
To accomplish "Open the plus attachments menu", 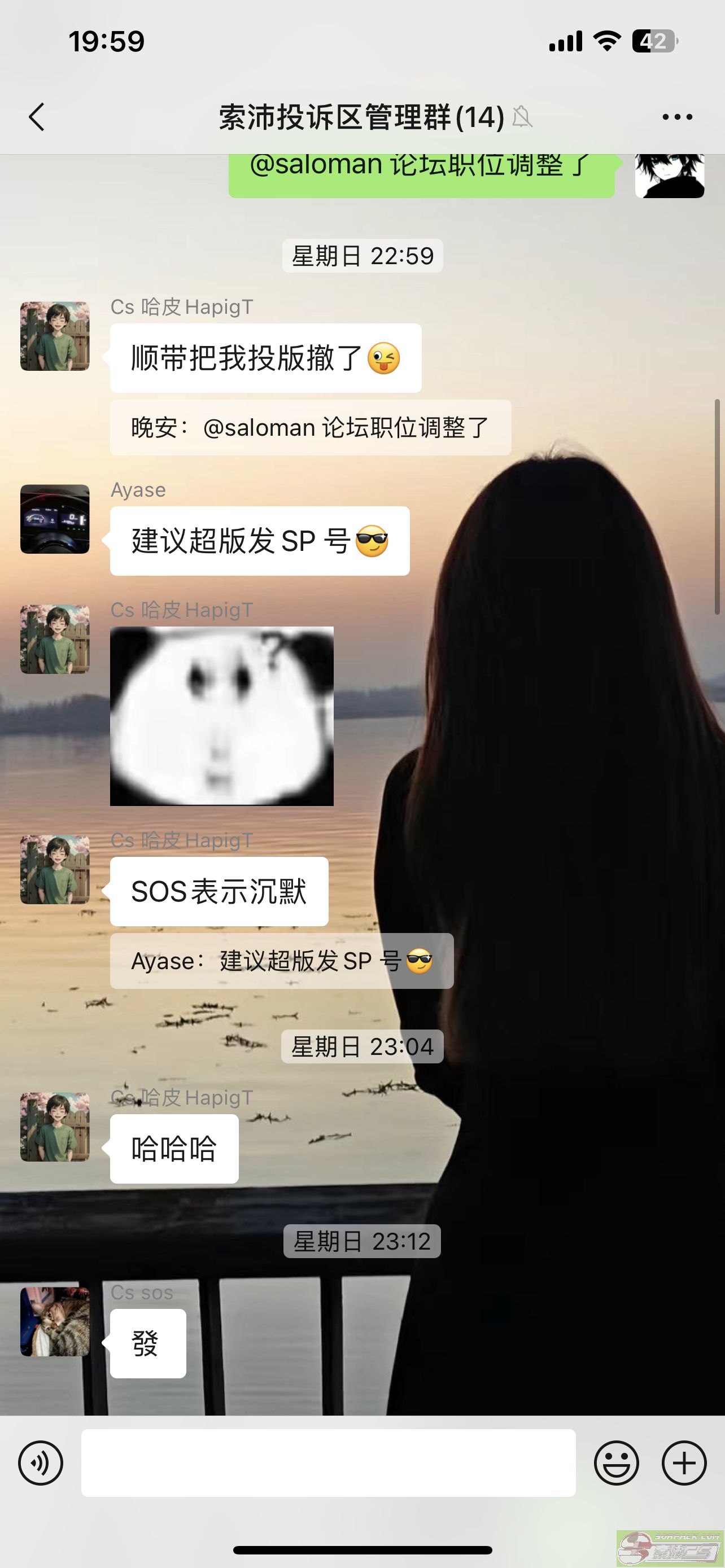I will click(684, 1462).
